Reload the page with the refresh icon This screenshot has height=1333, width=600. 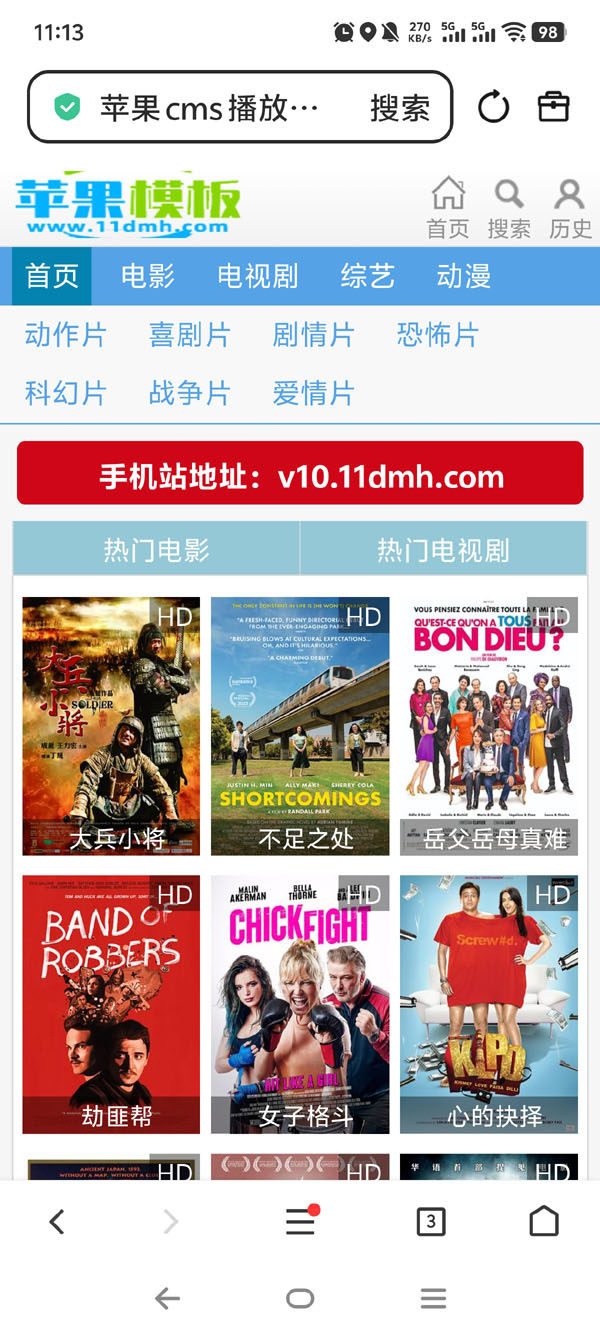[x=493, y=106]
